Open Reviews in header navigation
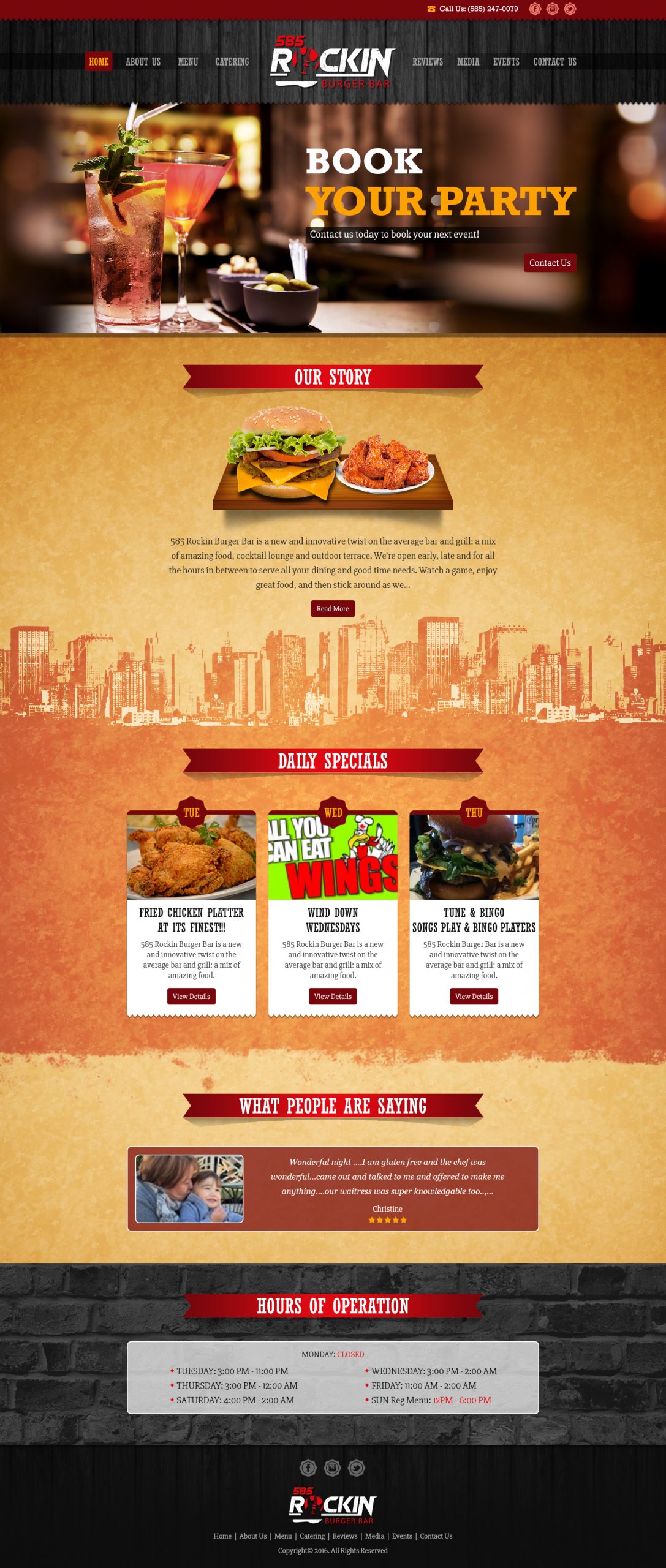The height and width of the screenshot is (1568, 666). click(427, 62)
